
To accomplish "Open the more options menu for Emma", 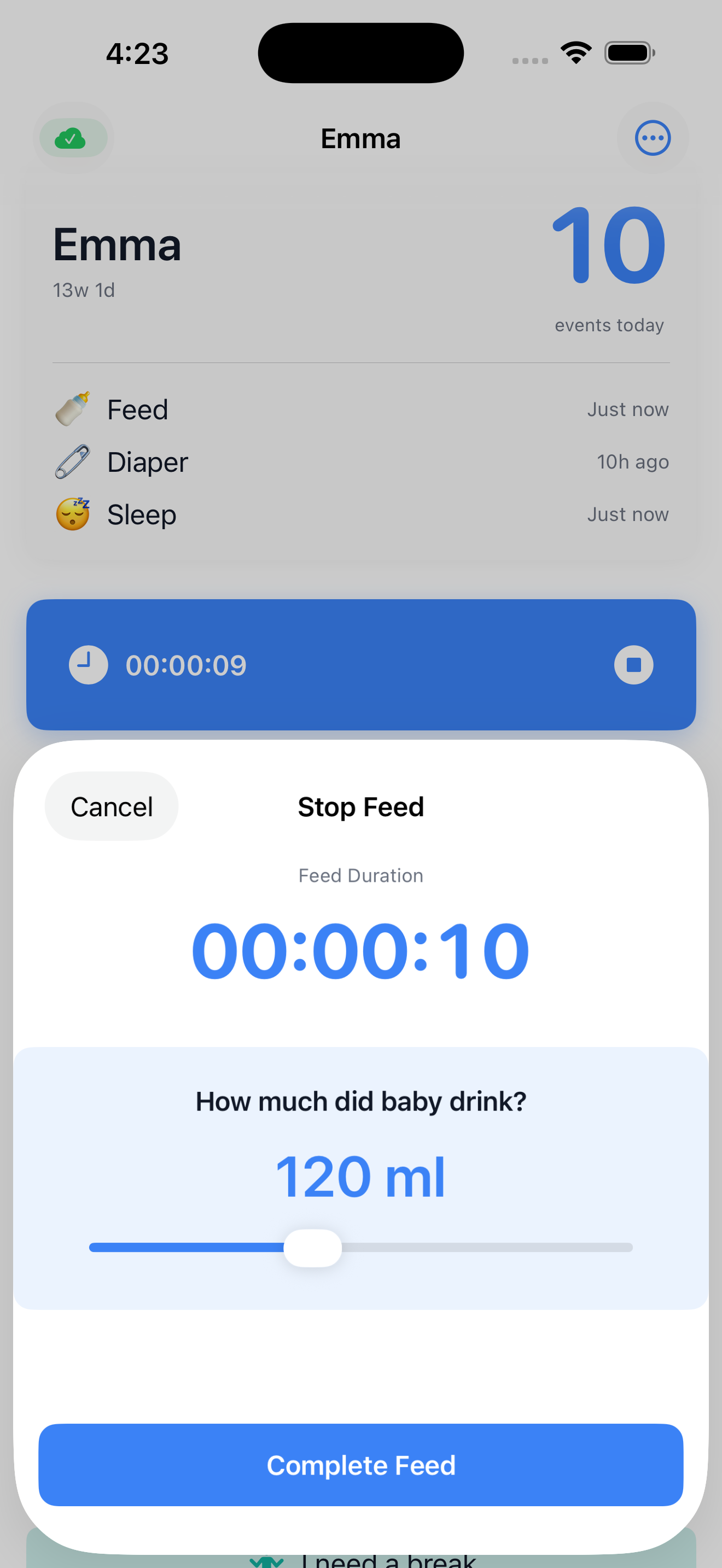I will click(x=652, y=138).
